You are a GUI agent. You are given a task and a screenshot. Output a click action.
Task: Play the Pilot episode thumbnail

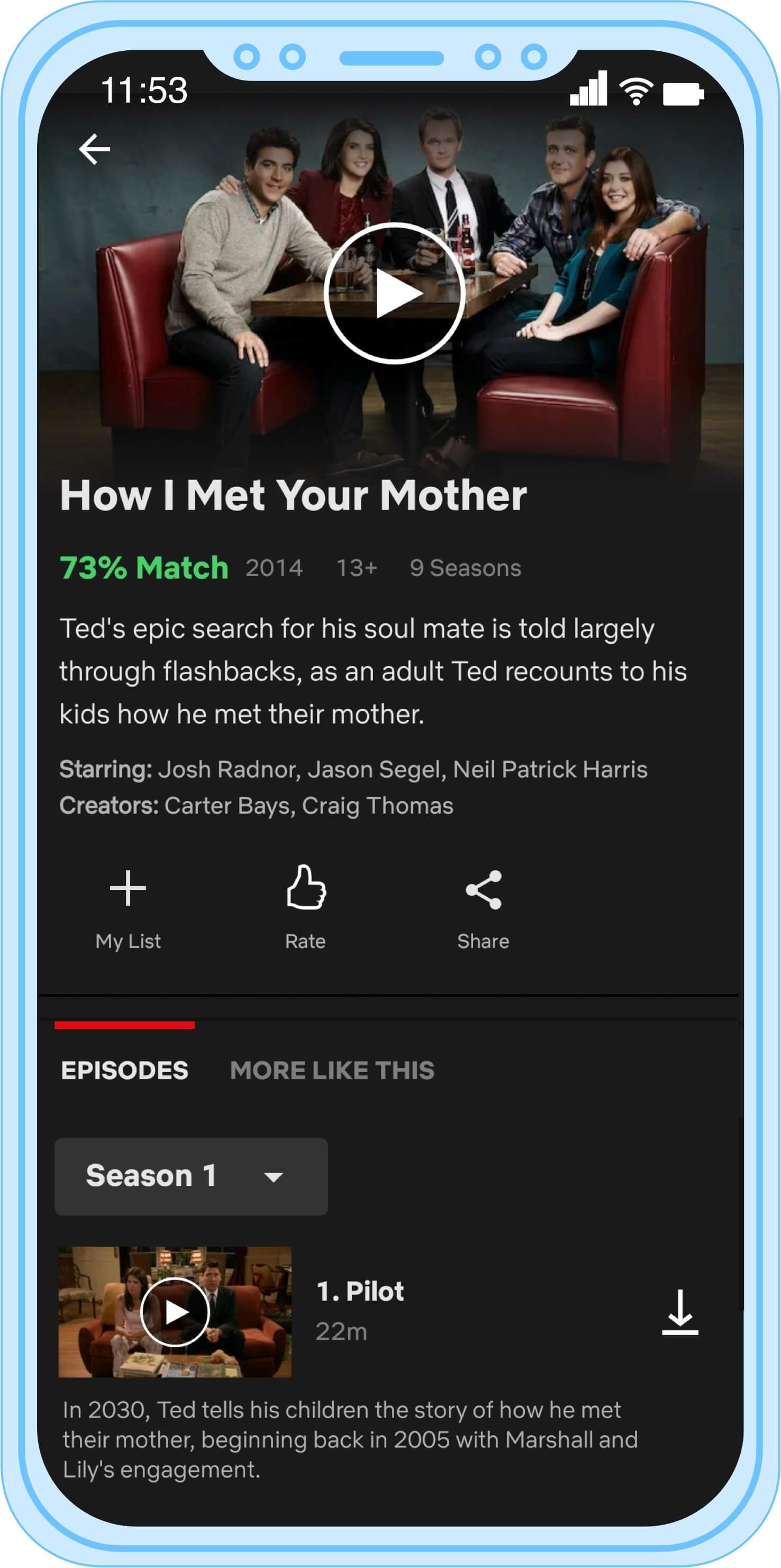coord(175,1312)
